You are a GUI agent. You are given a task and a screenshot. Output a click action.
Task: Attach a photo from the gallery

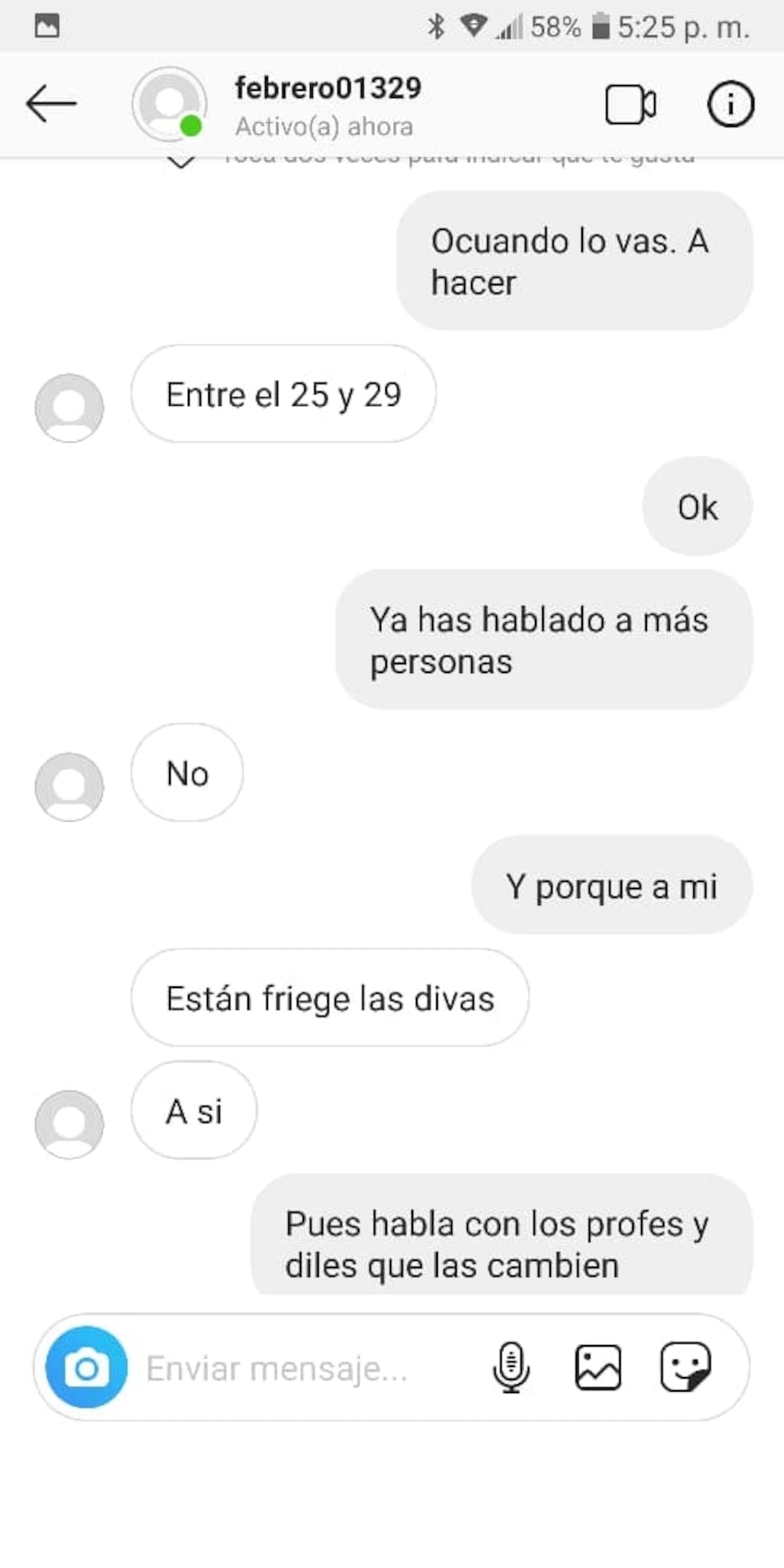click(x=598, y=1367)
